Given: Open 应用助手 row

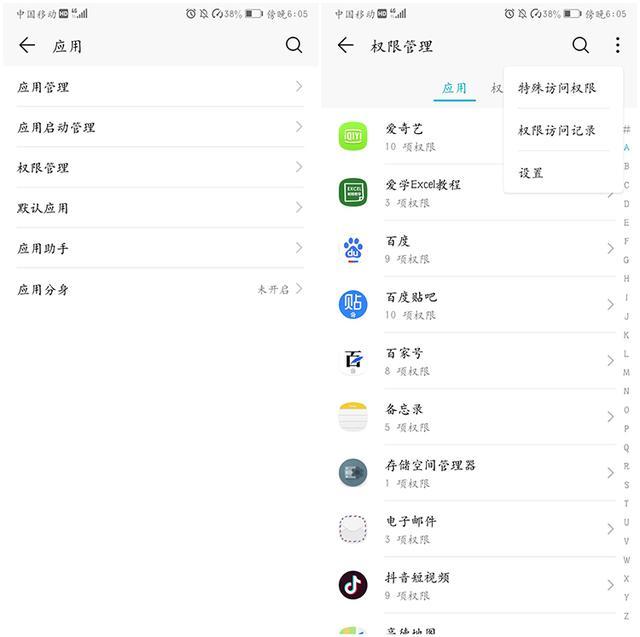Looking at the screenshot, I should [x=160, y=248].
